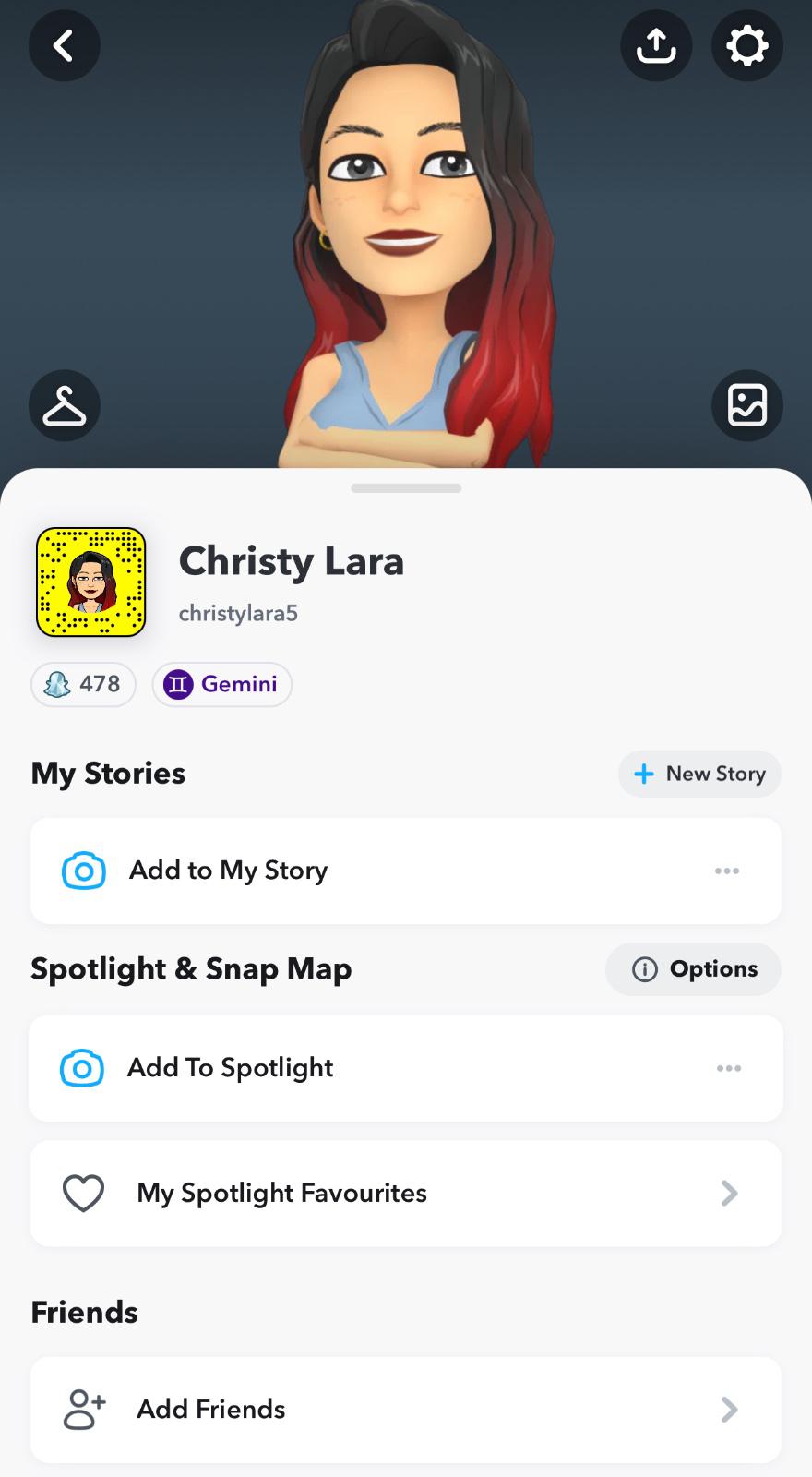Viewport: 812px width, 1477px height.
Task: Open more options for Add To Spotlight
Action: click(x=729, y=1068)
